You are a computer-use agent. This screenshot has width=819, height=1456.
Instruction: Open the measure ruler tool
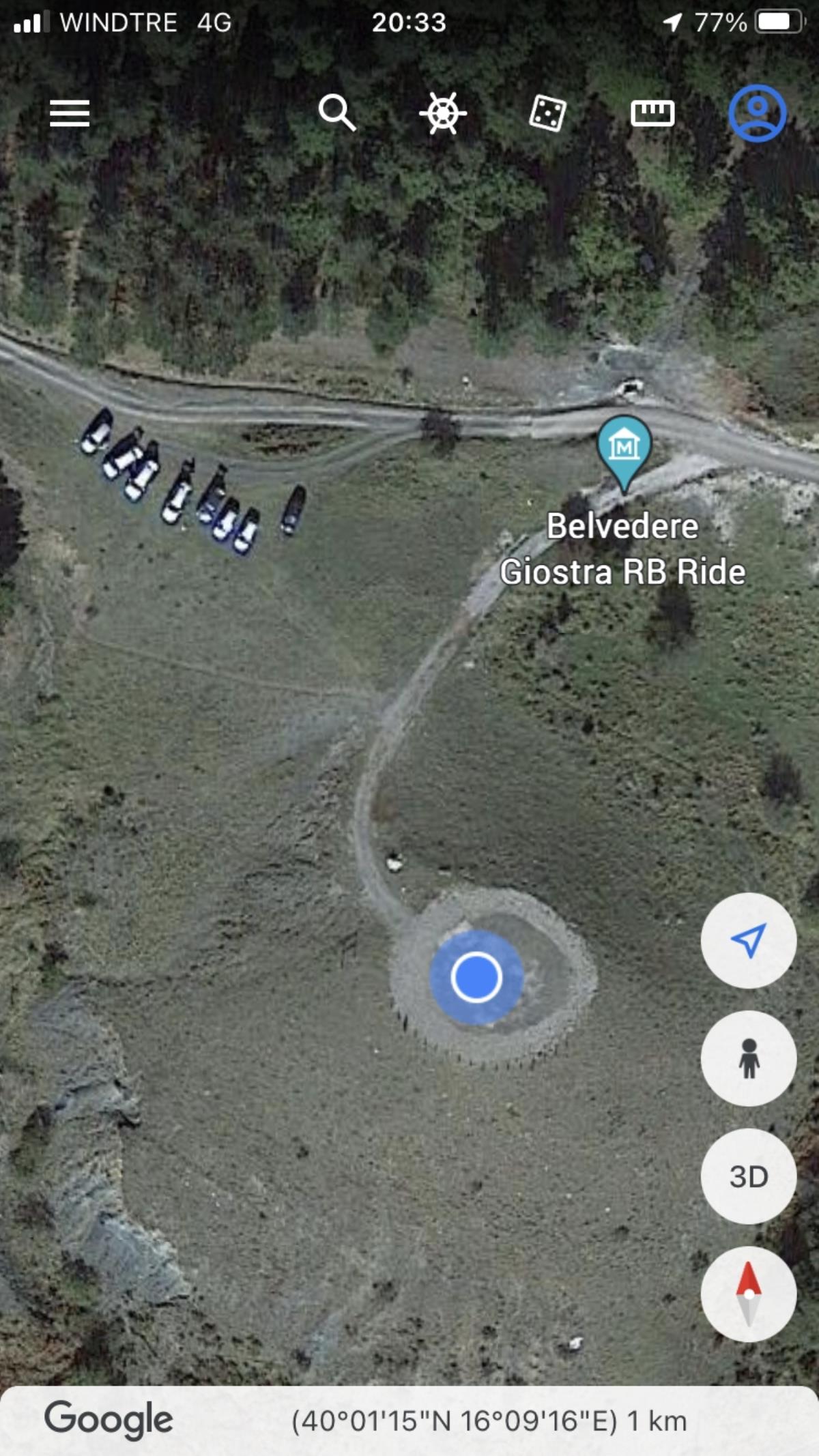point(652,113)
